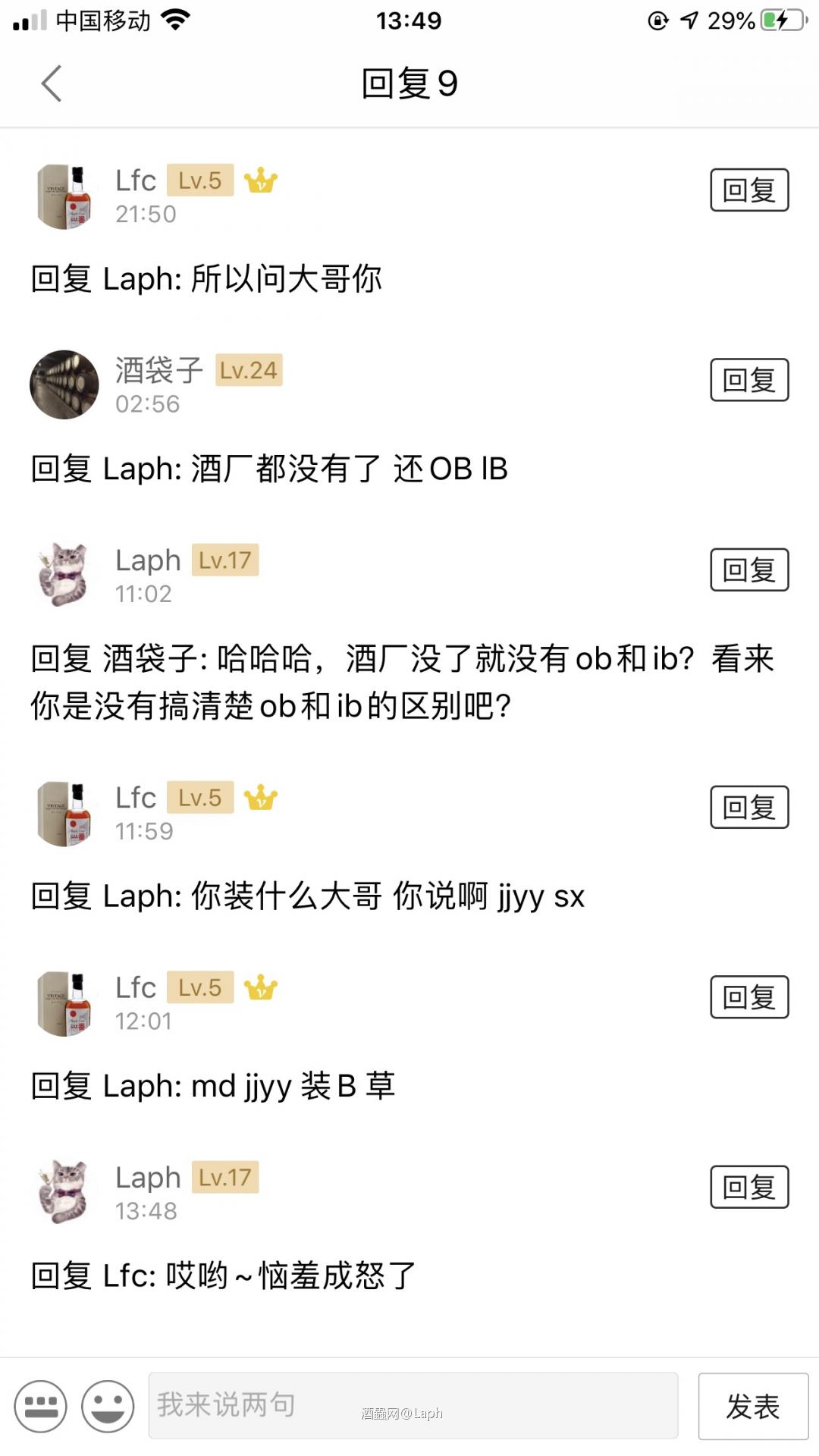Tap the back arrow to exit thread
This screenshot has height=1456, width=819.
pyautogui.click(x=51, y=83)
